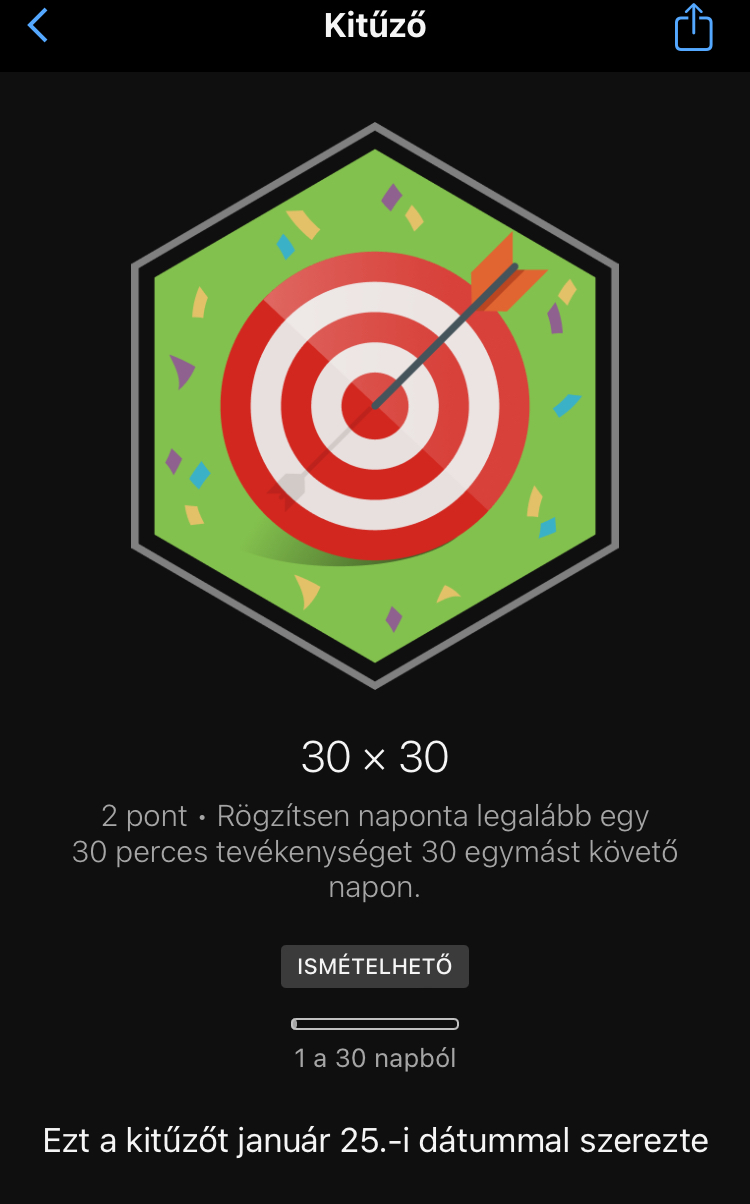
Task: Go back from the Kitűző screen
Action: (x=38, y=26)
